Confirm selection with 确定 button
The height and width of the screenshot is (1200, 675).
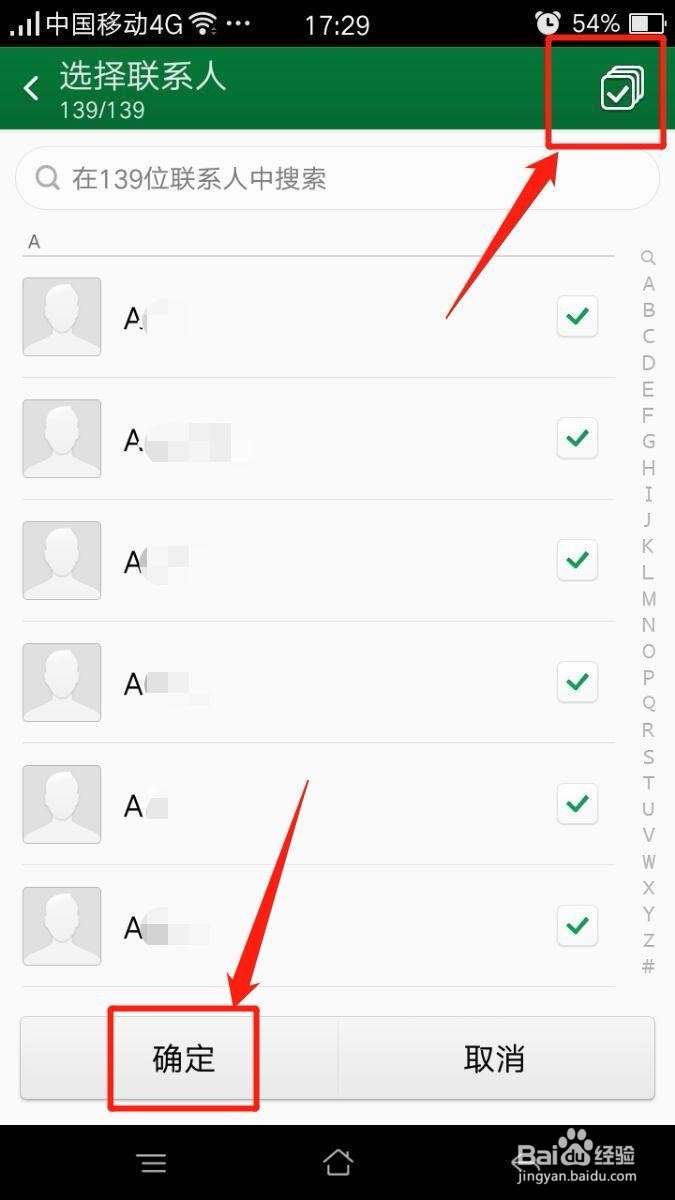click(x=183, y=1059)
